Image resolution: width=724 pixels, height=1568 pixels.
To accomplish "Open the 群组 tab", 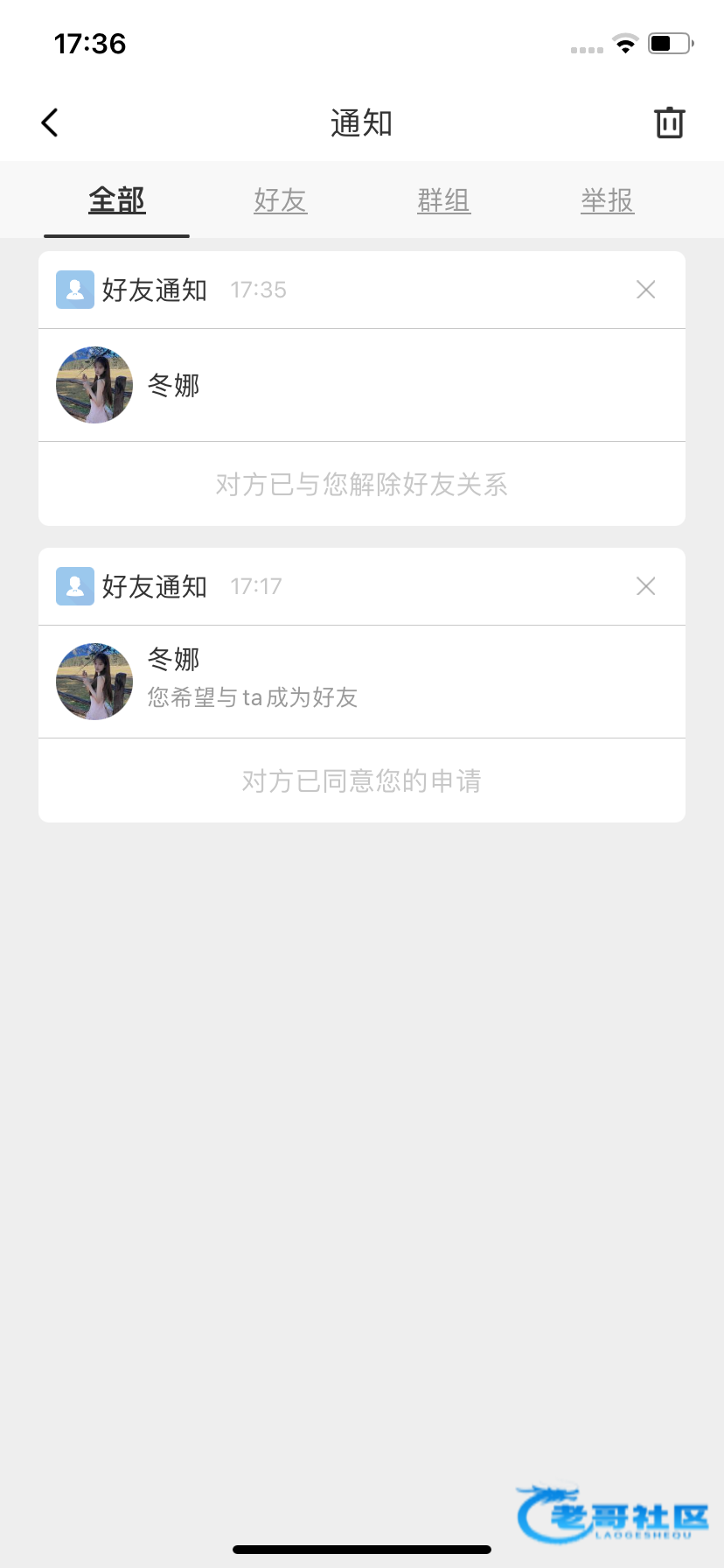I will (x=444, y=200).
